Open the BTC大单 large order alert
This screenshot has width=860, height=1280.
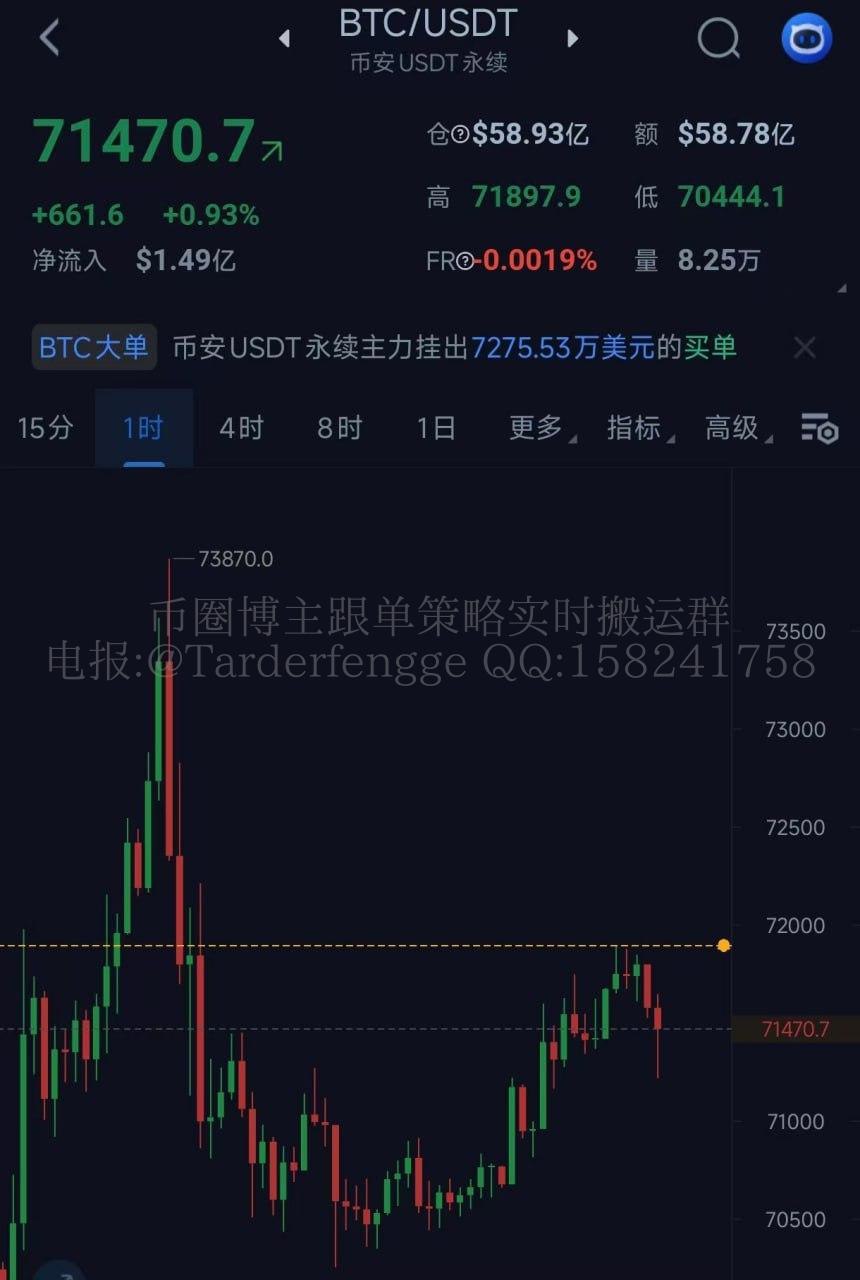click(x=95, y=348)
